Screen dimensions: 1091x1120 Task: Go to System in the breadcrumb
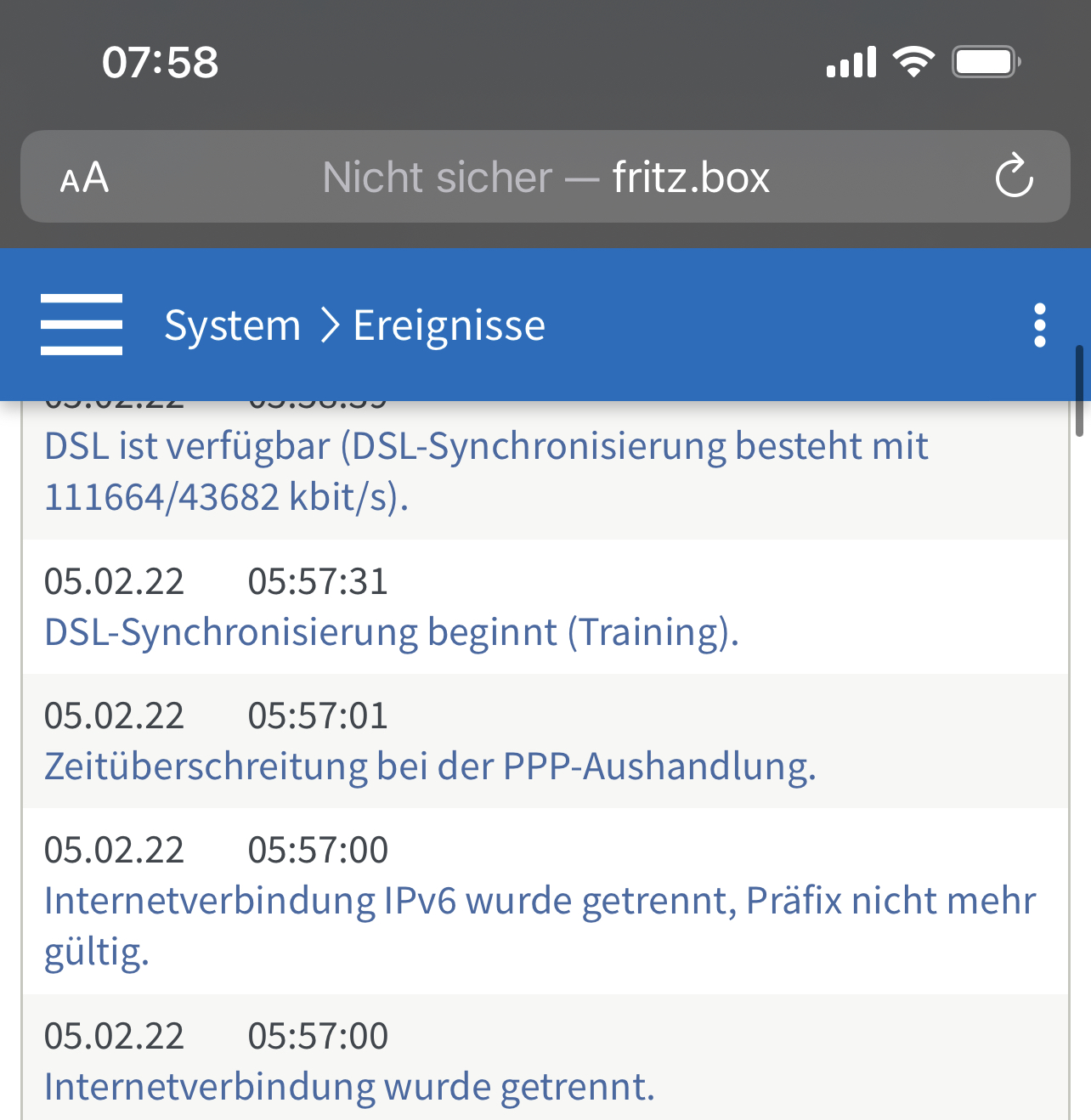click(x=232, y=325)
